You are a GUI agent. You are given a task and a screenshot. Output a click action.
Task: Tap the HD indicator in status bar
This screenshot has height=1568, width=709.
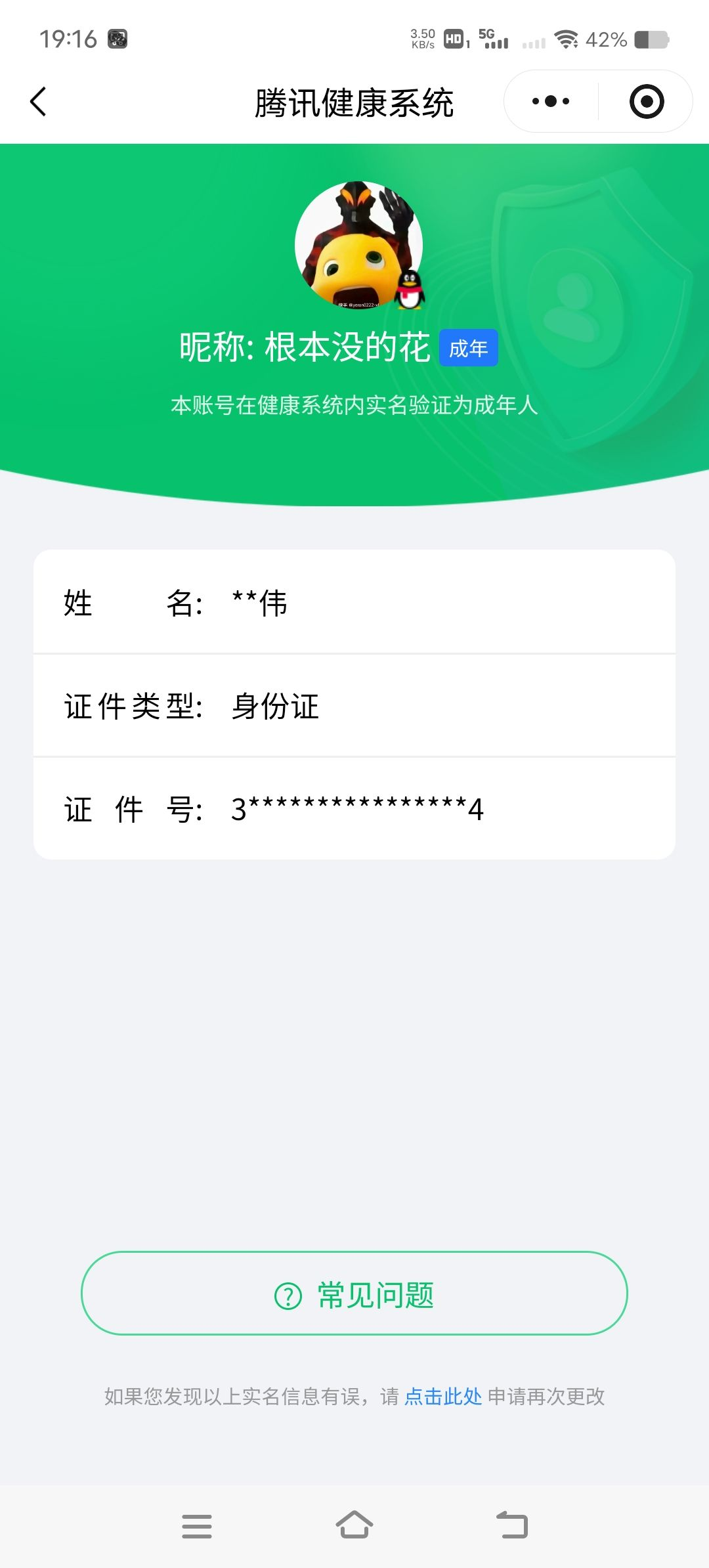(x=454, y=37)
